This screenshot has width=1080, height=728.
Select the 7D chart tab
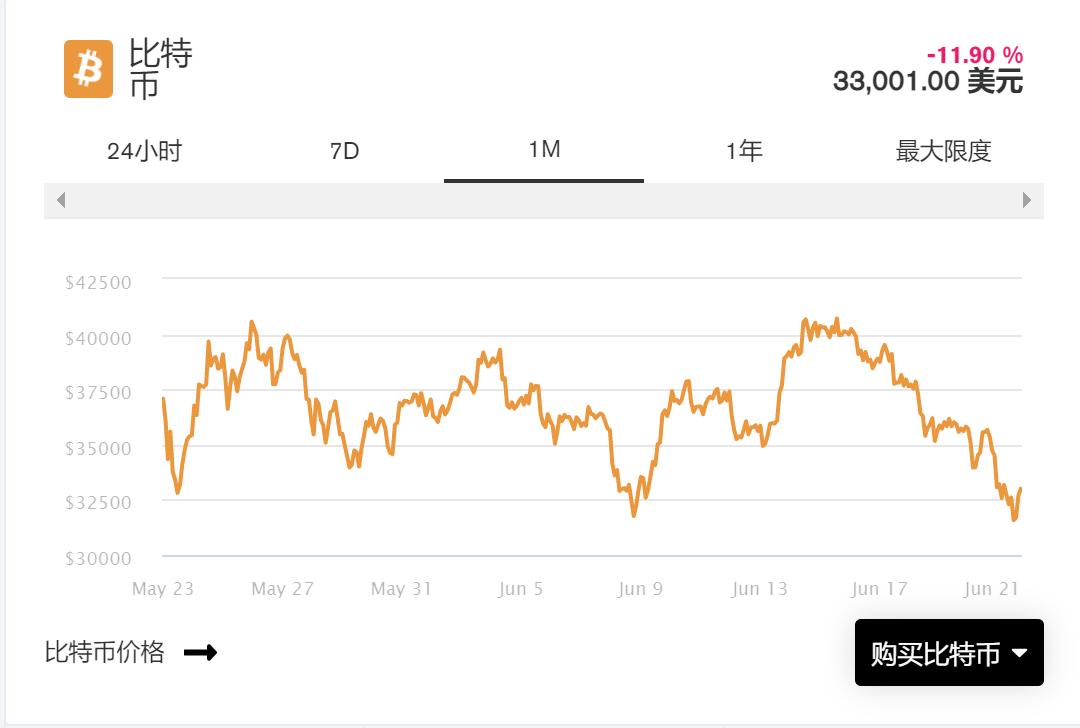pos(344,151)
